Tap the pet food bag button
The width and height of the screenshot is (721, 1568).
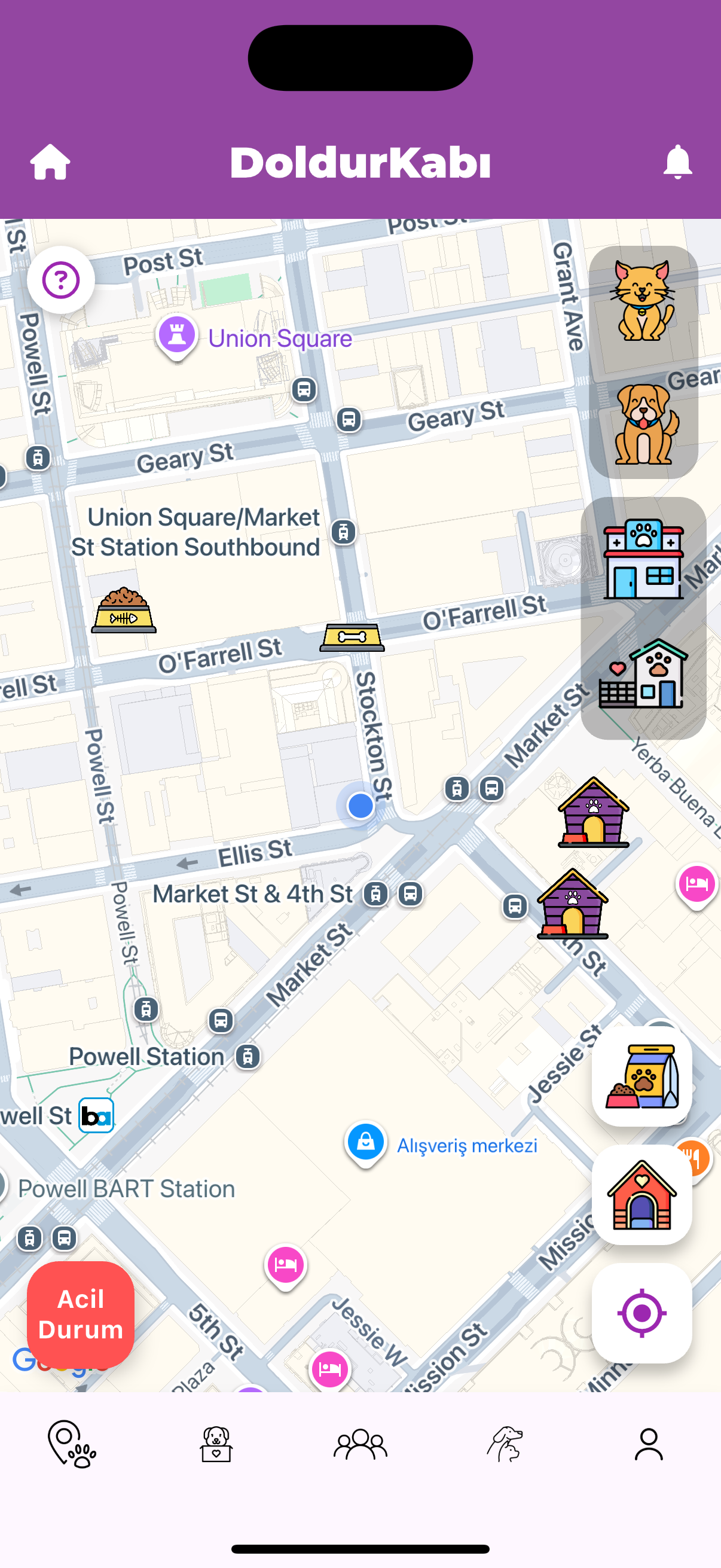(641, 1076)
